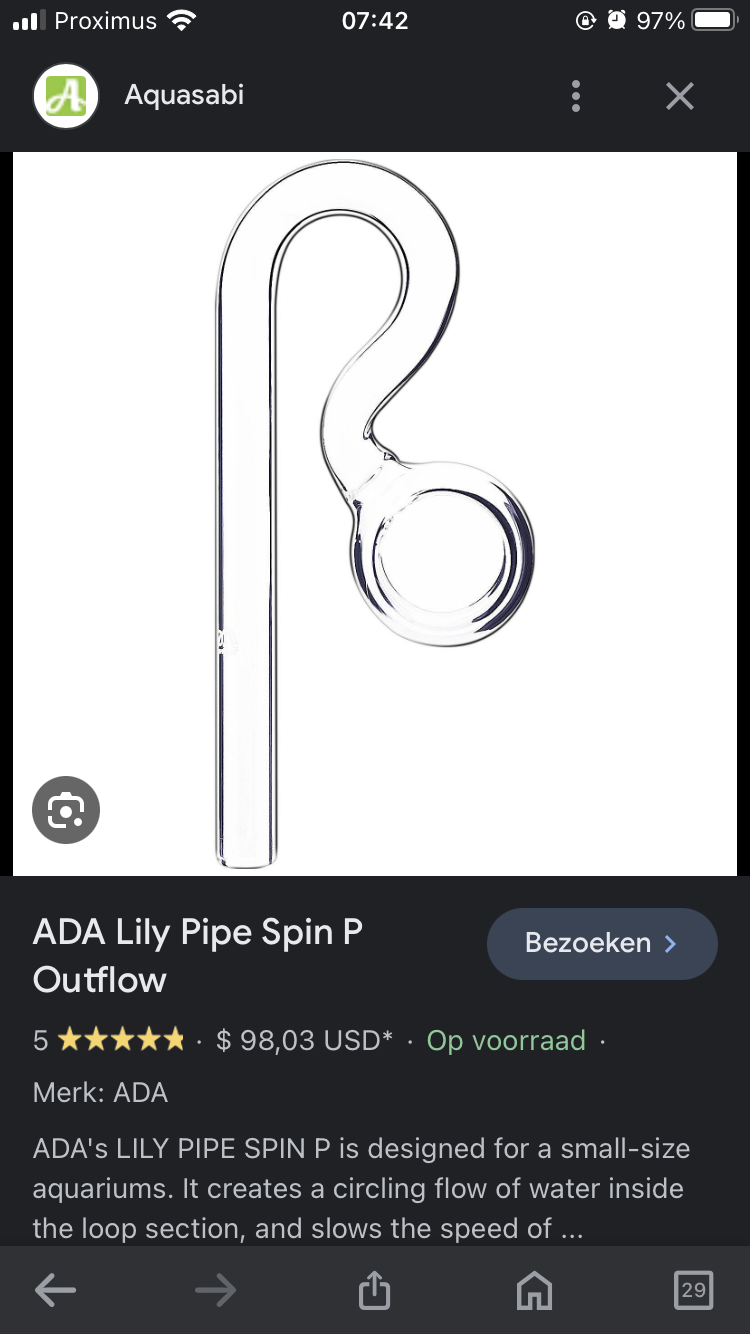This screenshot has height=1334, width=750.
Task: Open the tab switcher showing 29 tabs
Action: click(x=693, y=1290)
